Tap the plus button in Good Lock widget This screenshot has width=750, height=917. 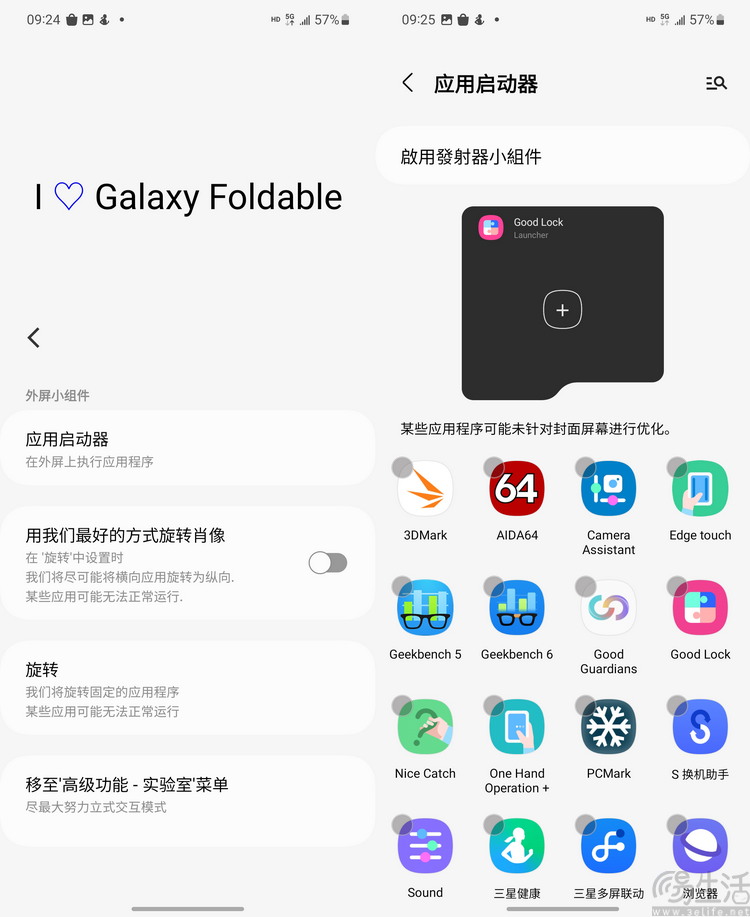(x=562, y=310)
